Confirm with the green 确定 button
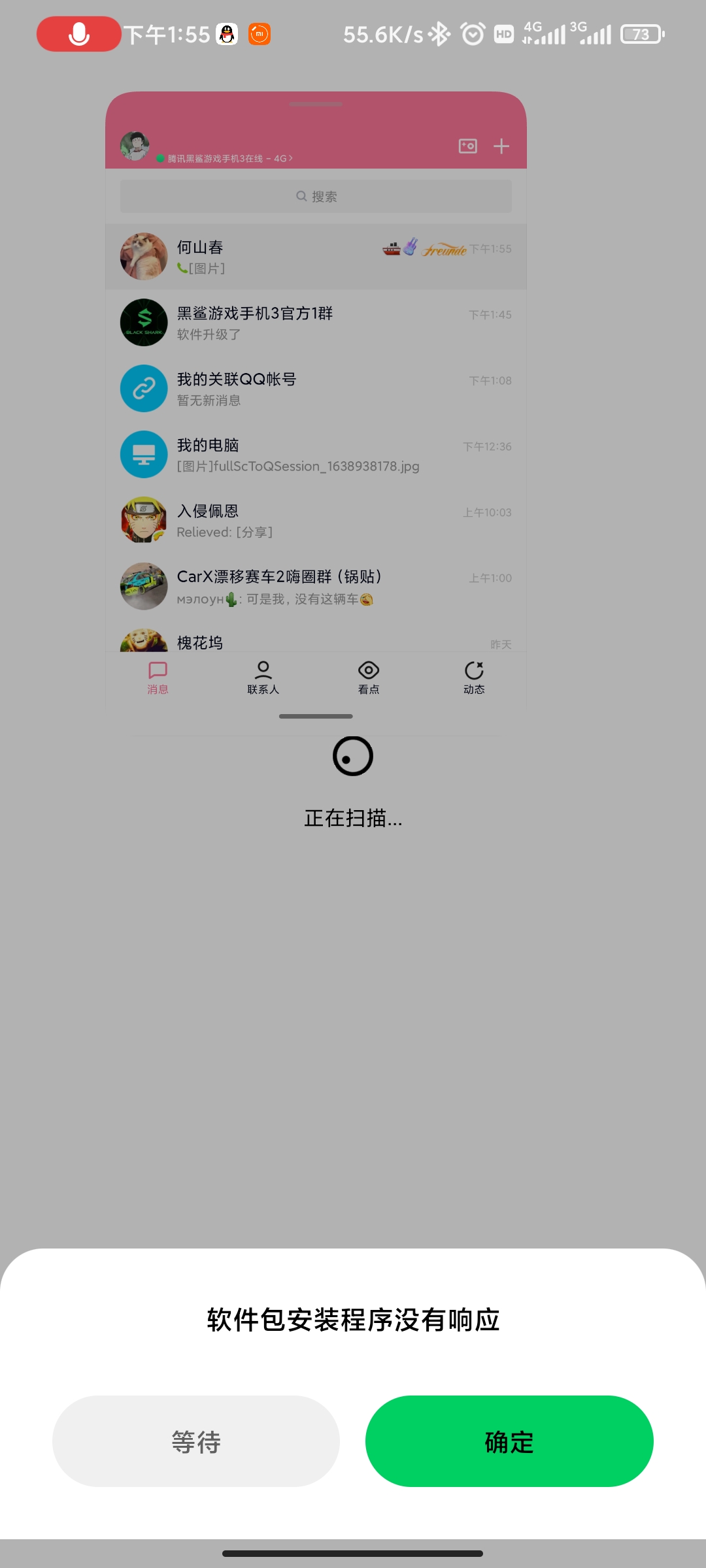The image size is (706, 1568). 509,1441
